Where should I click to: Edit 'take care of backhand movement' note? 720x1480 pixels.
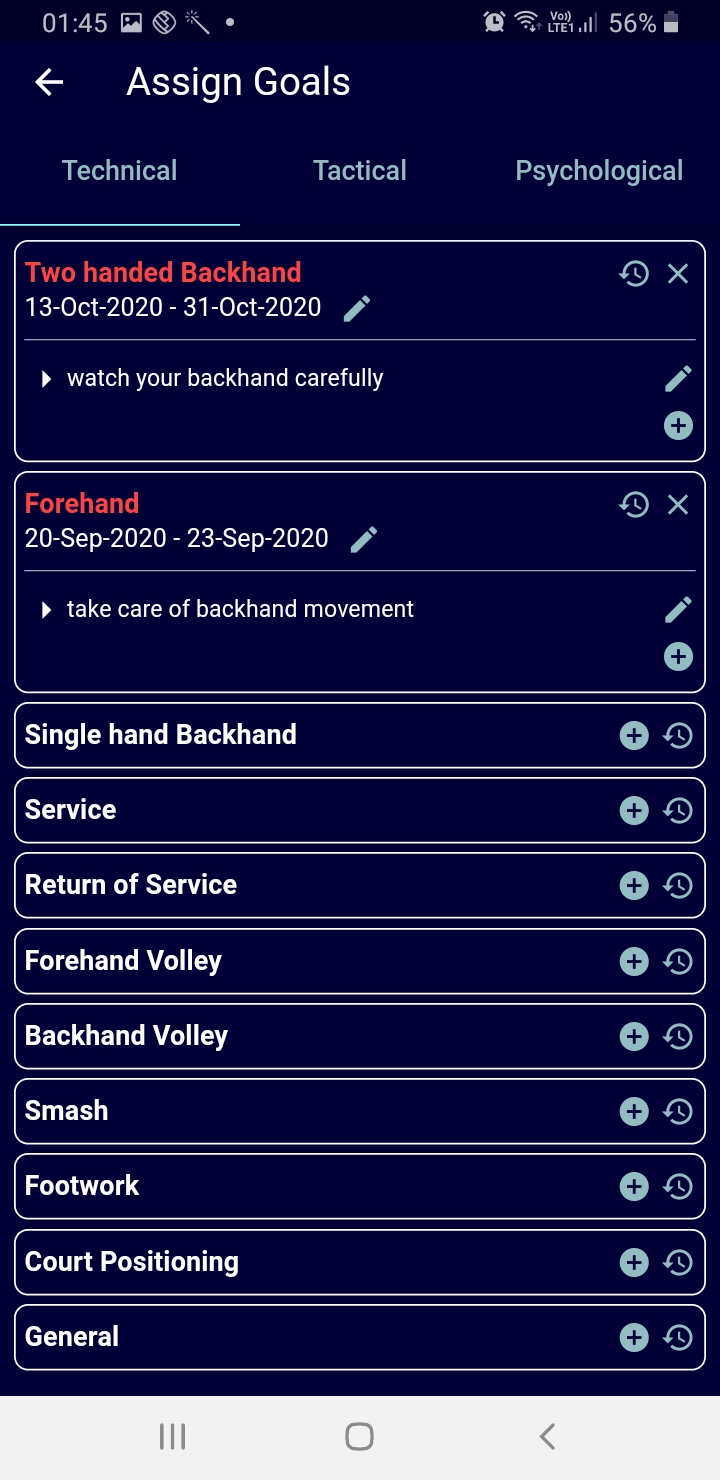click(x=678, y=609)
